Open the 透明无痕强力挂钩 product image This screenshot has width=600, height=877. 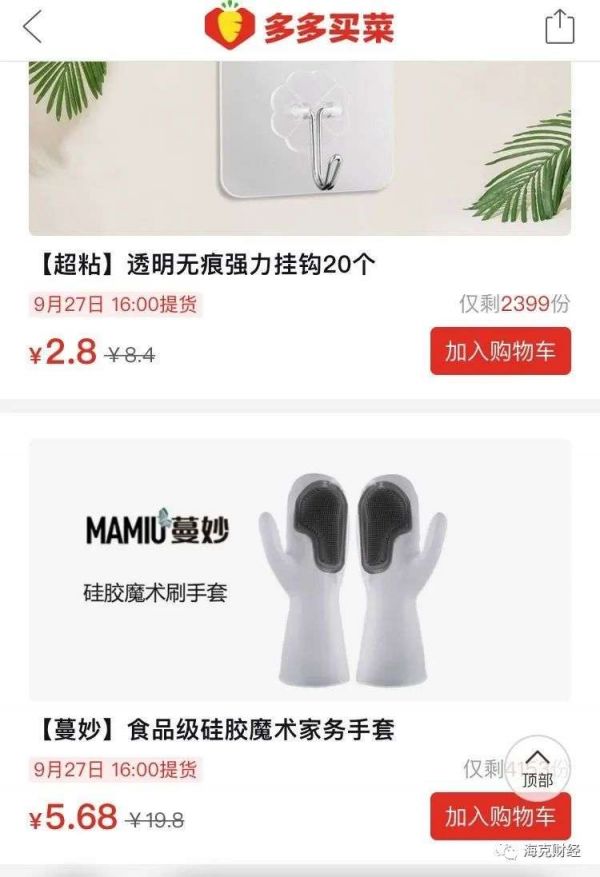point(300,148)
